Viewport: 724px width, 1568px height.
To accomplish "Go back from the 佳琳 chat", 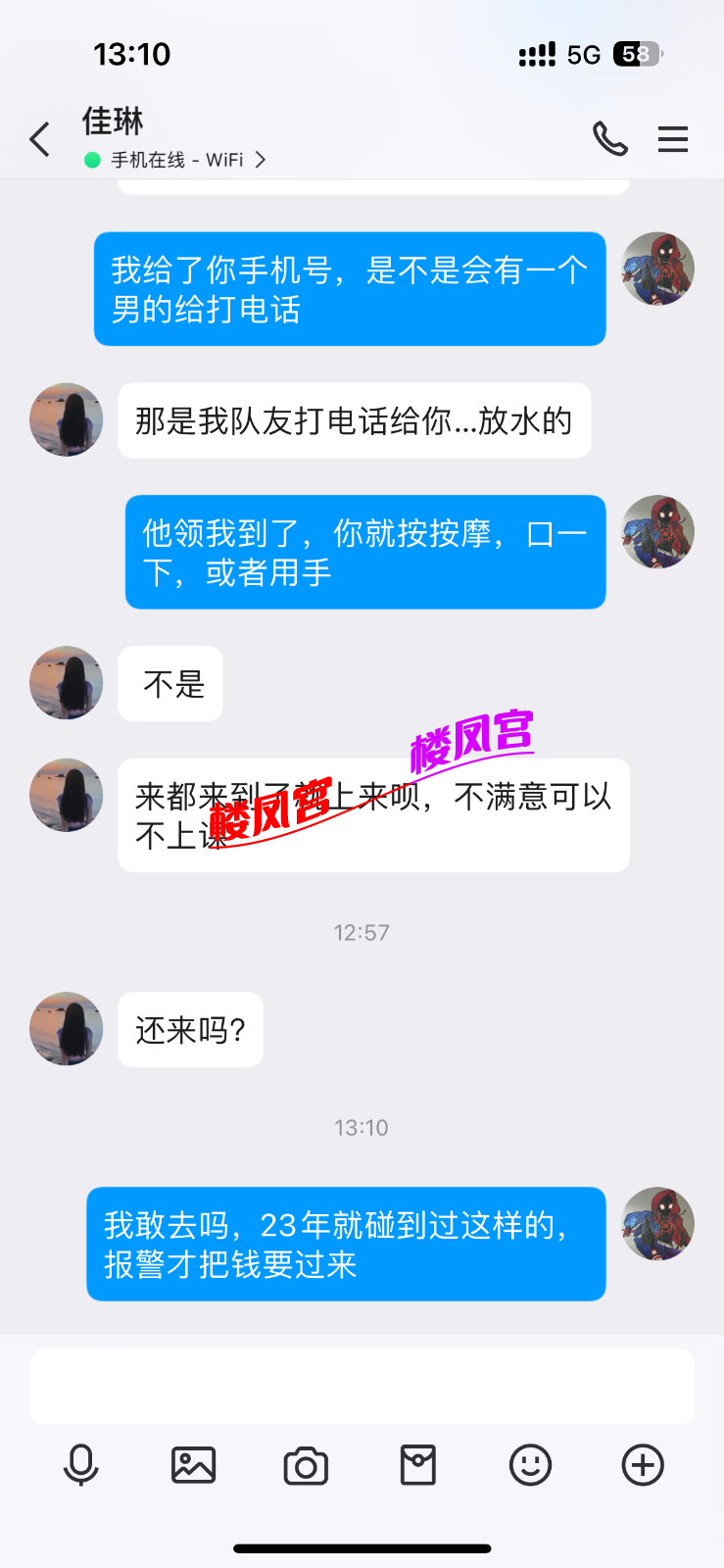I will (x=40, y=140).
